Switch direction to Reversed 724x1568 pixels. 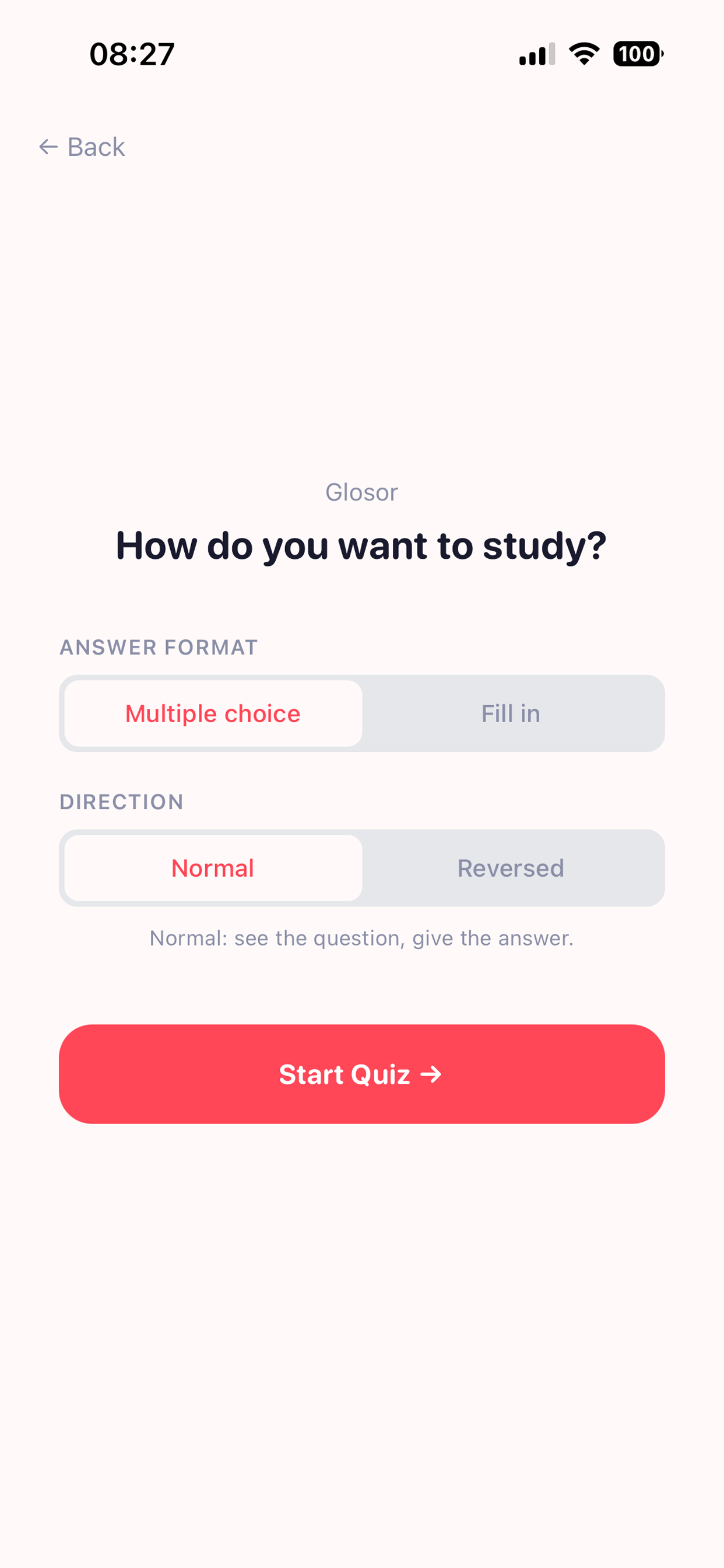point(511,868)
